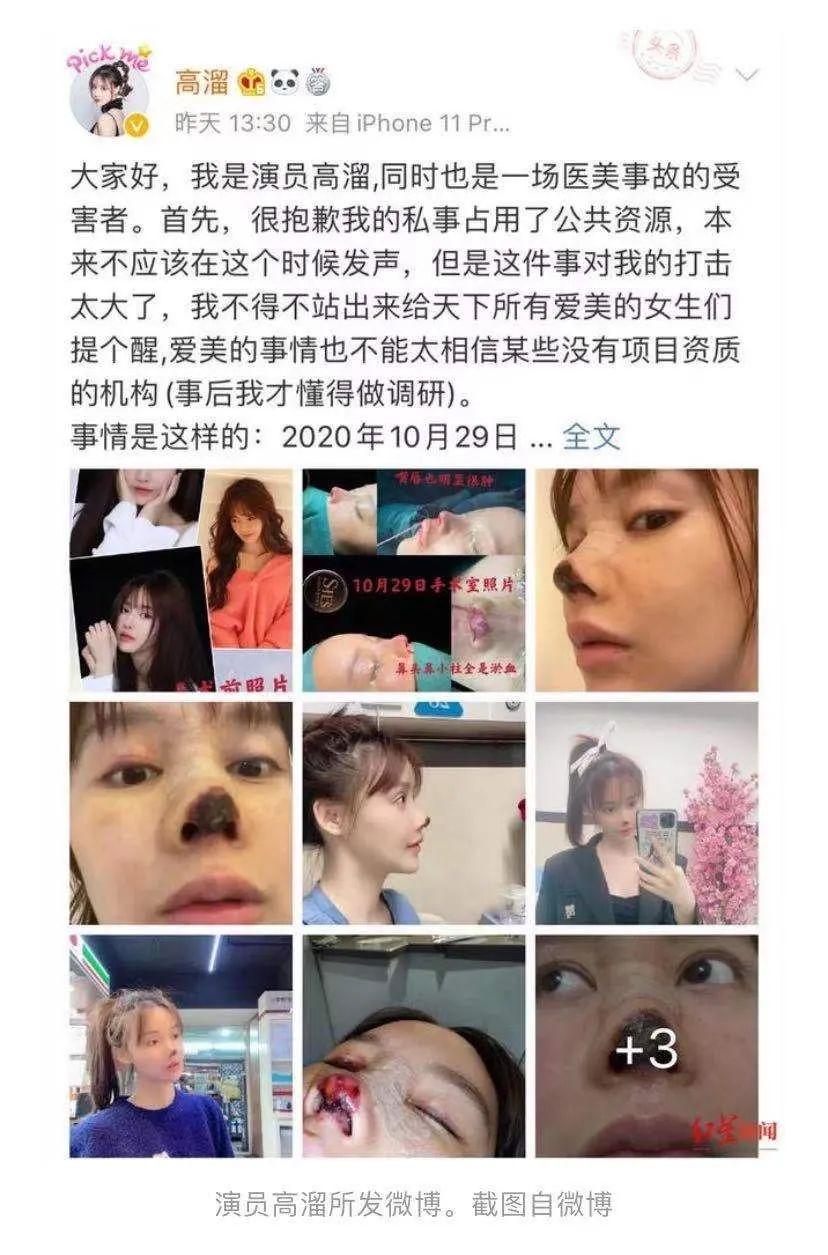Open the +3 tile for more photos
This screenshot has height=1255, width=828.
tap(646, 1046)
